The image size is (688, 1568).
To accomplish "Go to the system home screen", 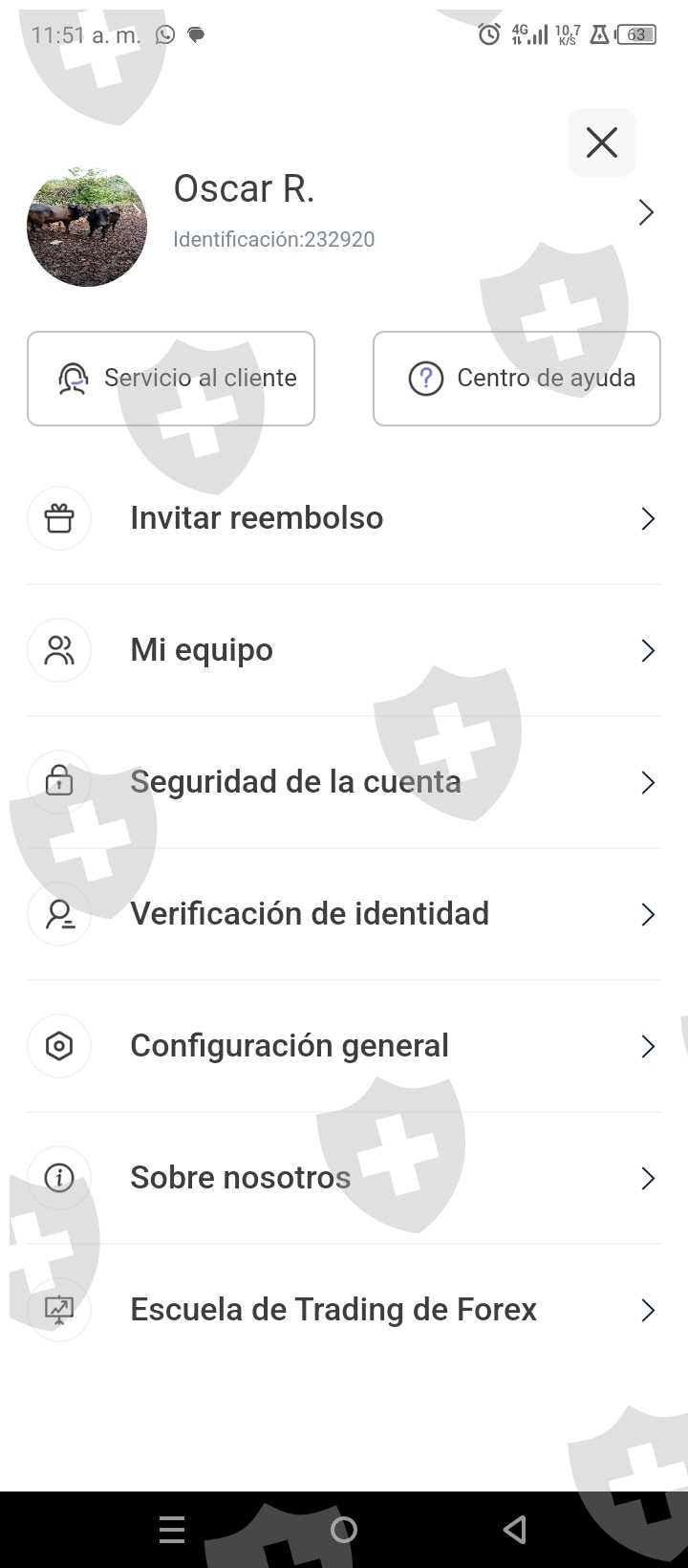I will tap(344, 1530).
